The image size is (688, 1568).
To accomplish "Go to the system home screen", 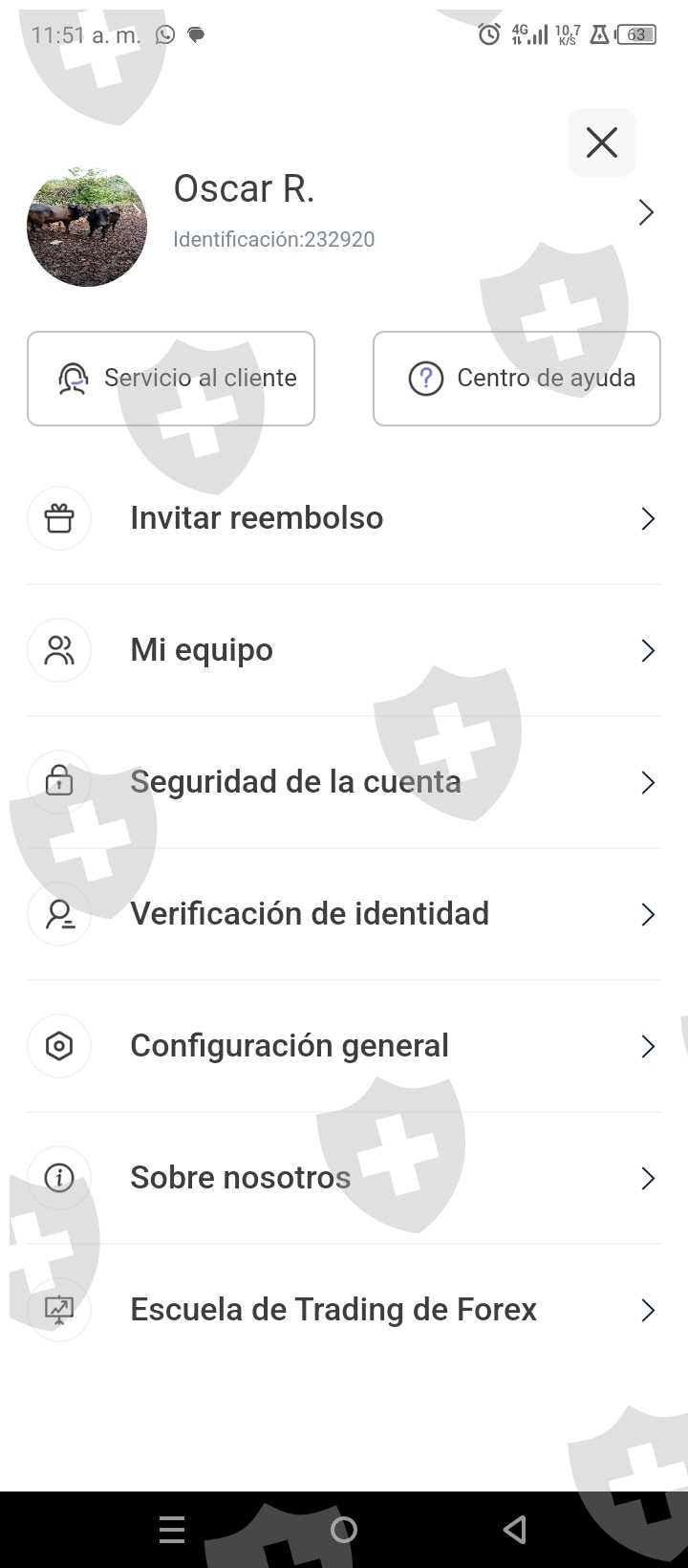I will tap(344, 1530).
